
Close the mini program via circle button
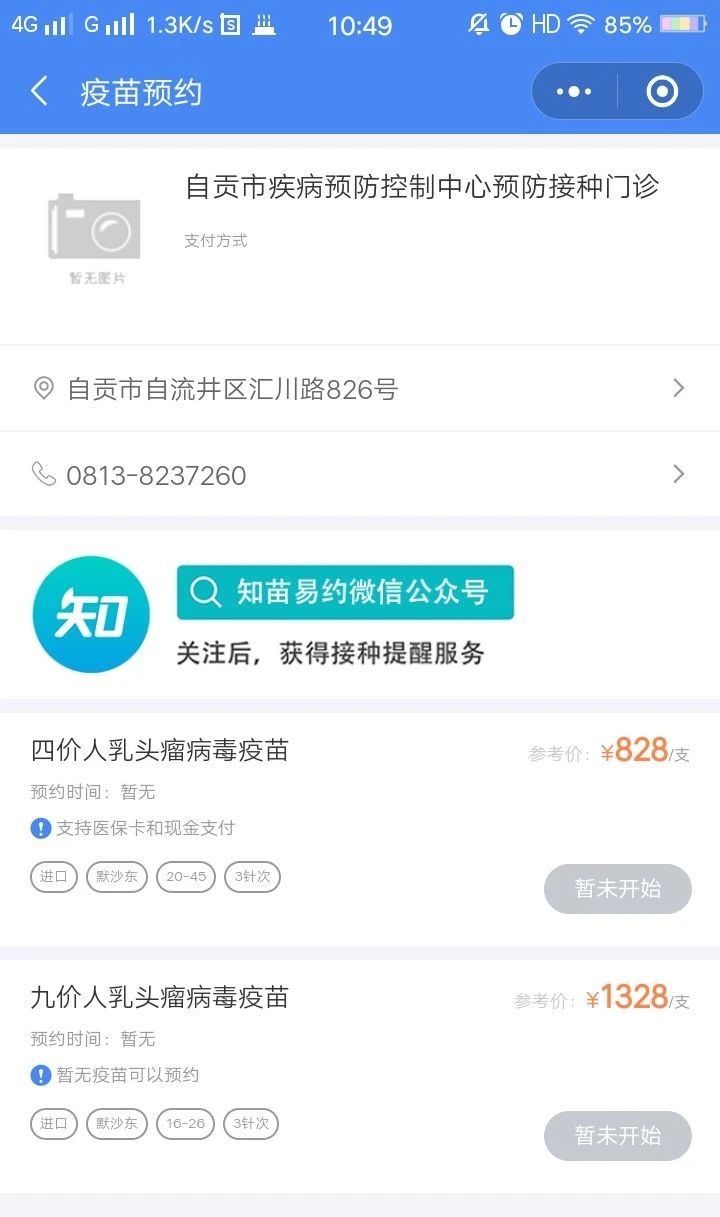click(x=662, y=92)
